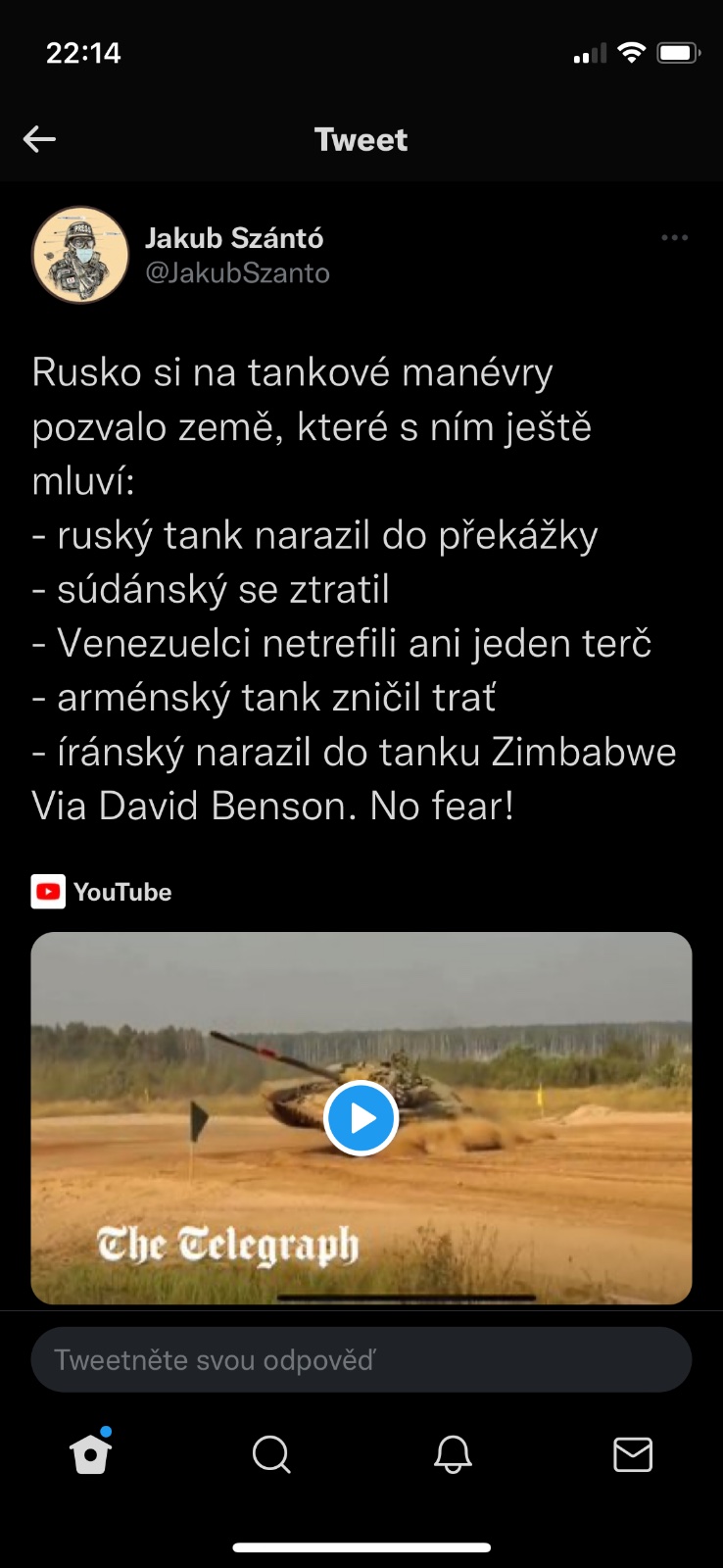This screenshot has width=723, height=1568.
Task: Open the Messages envelope tab
Action: tap(633, 1454)
